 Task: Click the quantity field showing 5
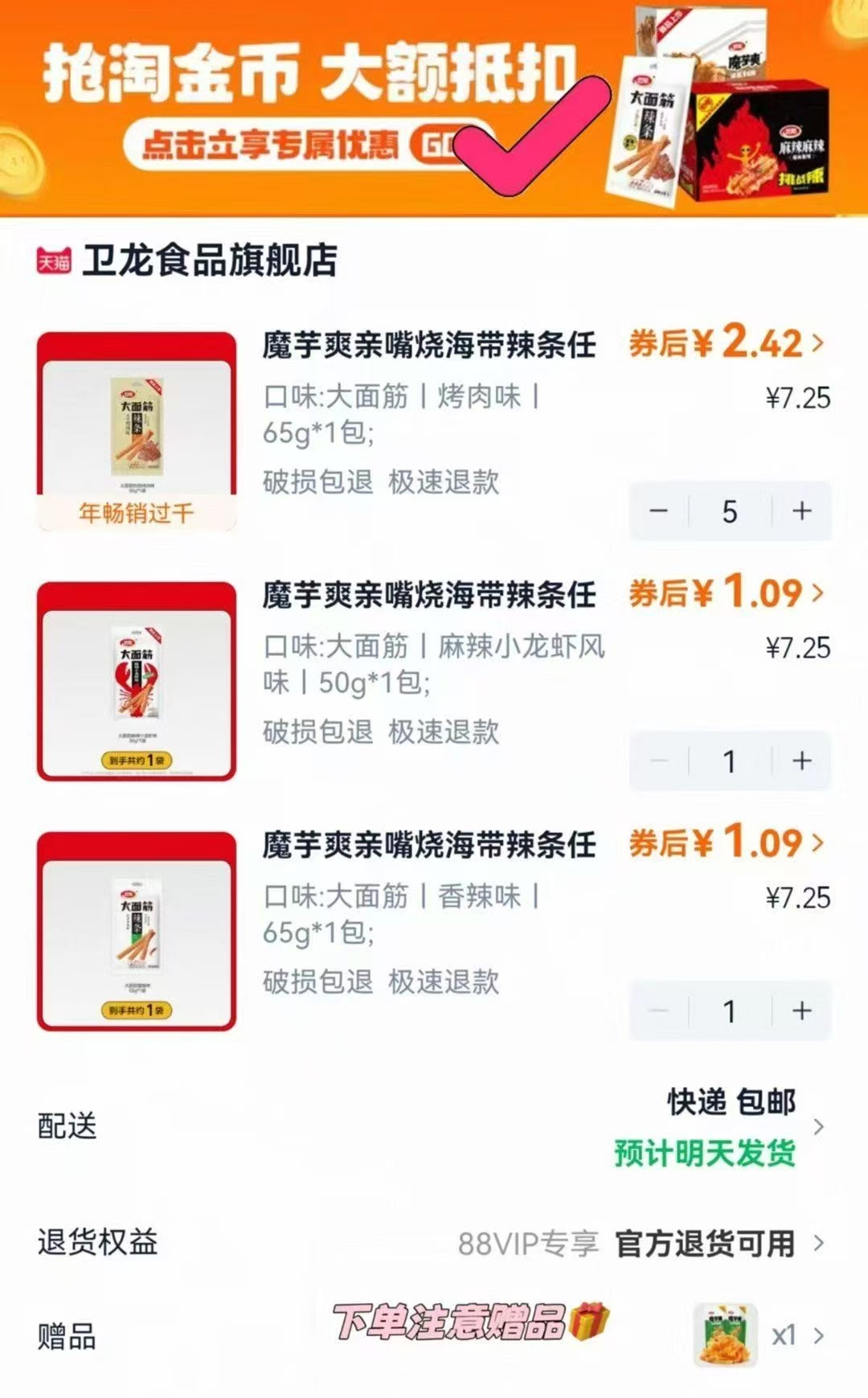(729, 512)
